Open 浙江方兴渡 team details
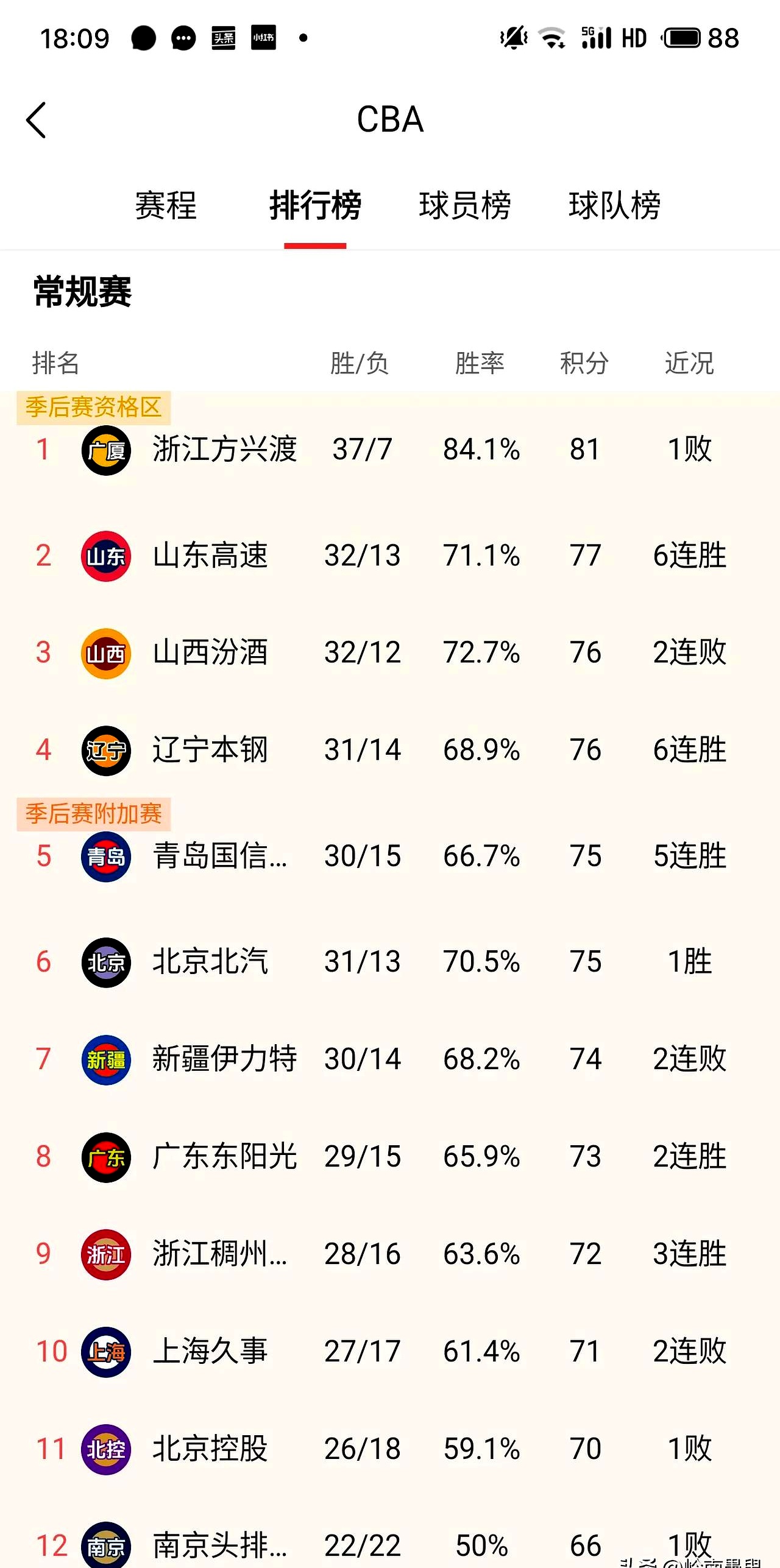 225,450
